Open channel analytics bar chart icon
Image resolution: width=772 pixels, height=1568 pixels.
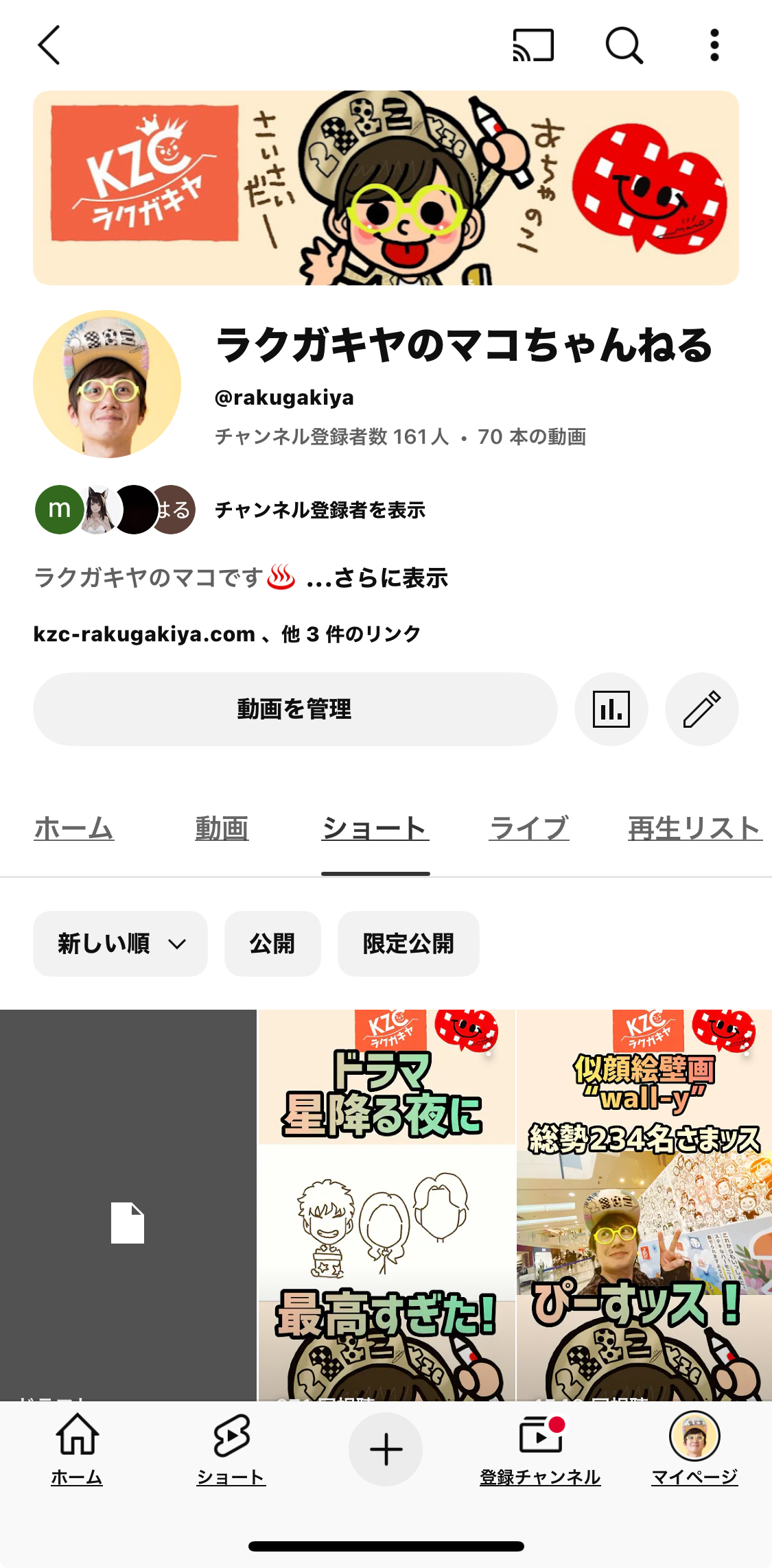(x=611, y=709)
